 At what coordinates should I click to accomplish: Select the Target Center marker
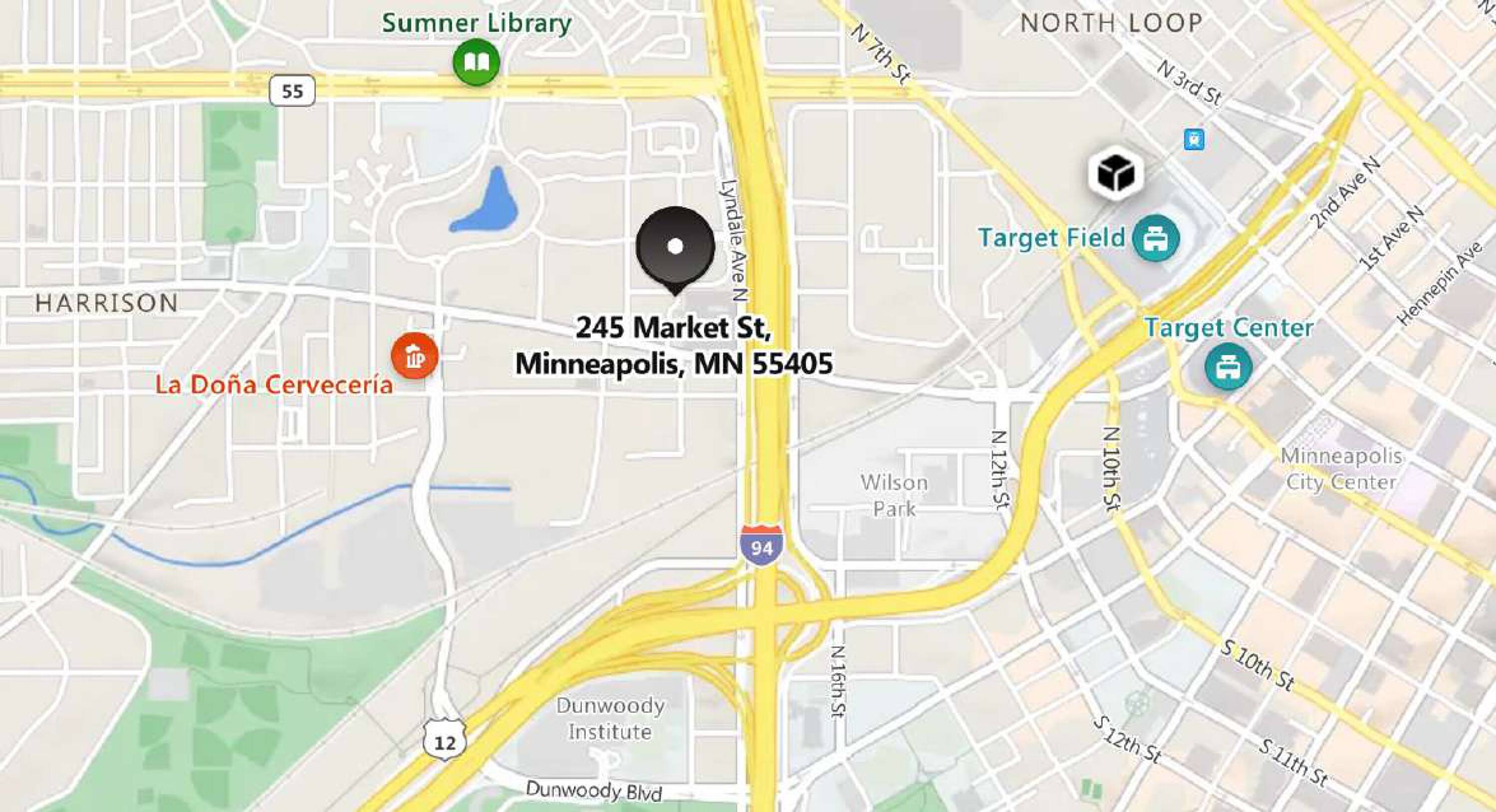[1228, 366]
